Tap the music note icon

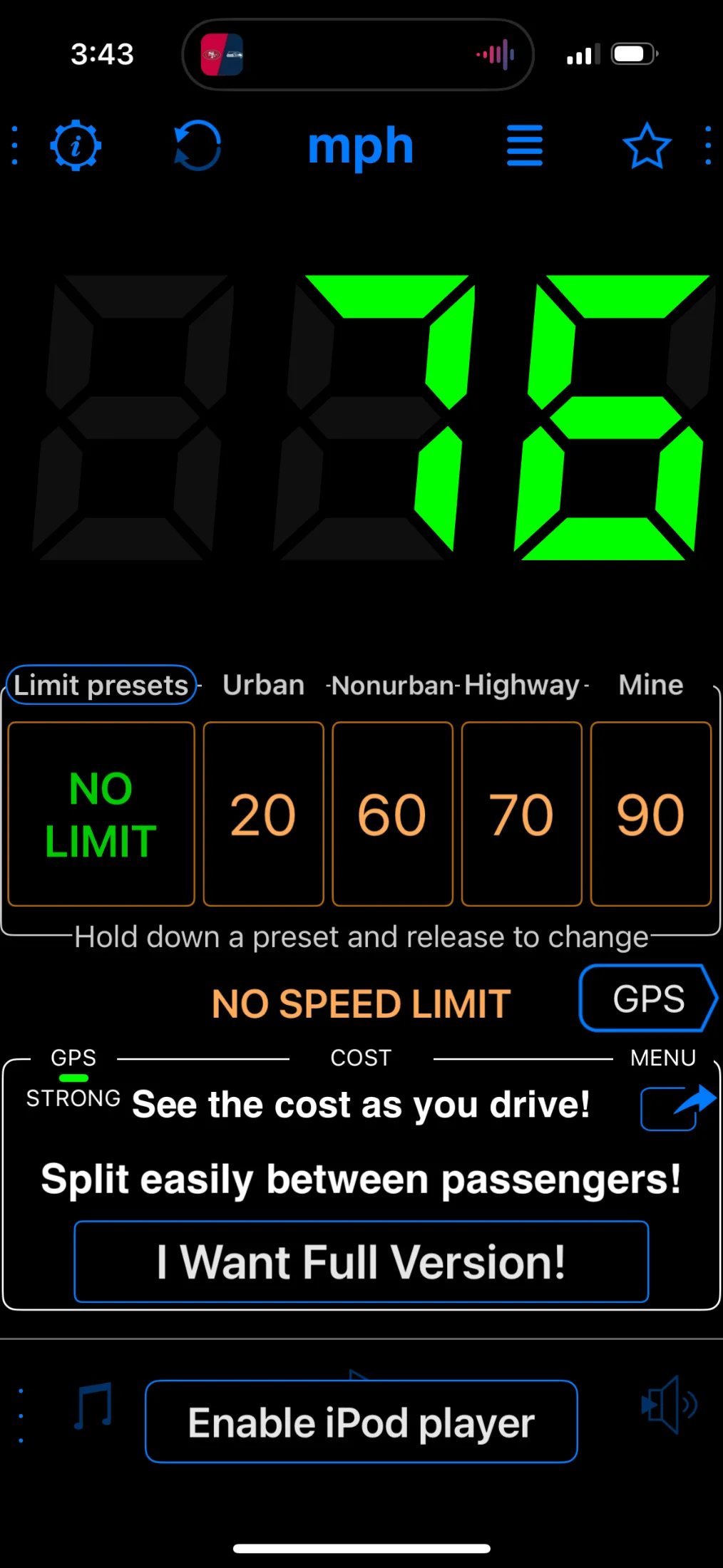93,1405
